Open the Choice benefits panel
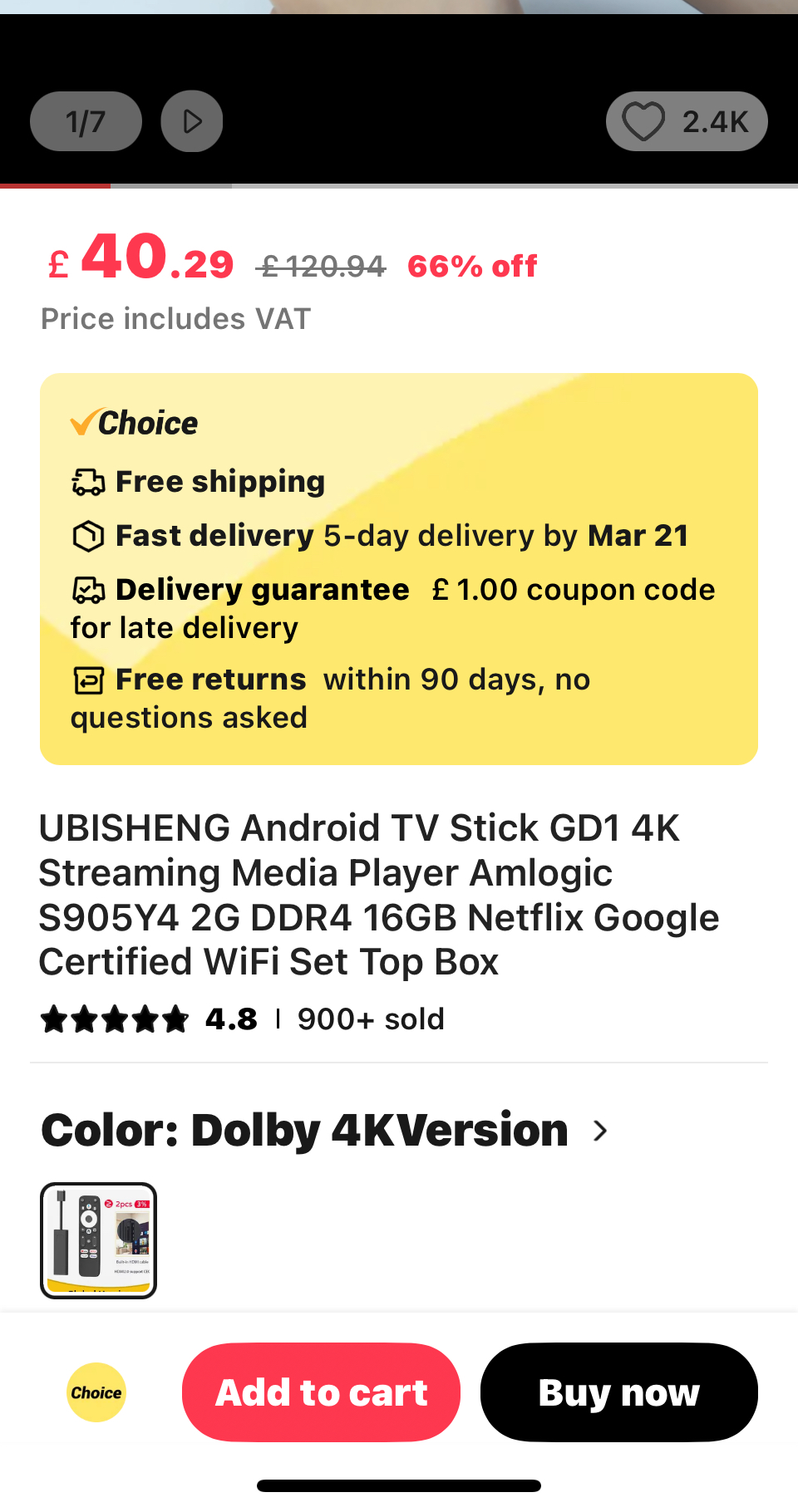Screen dimensions: 798x1512 [399, 569]
